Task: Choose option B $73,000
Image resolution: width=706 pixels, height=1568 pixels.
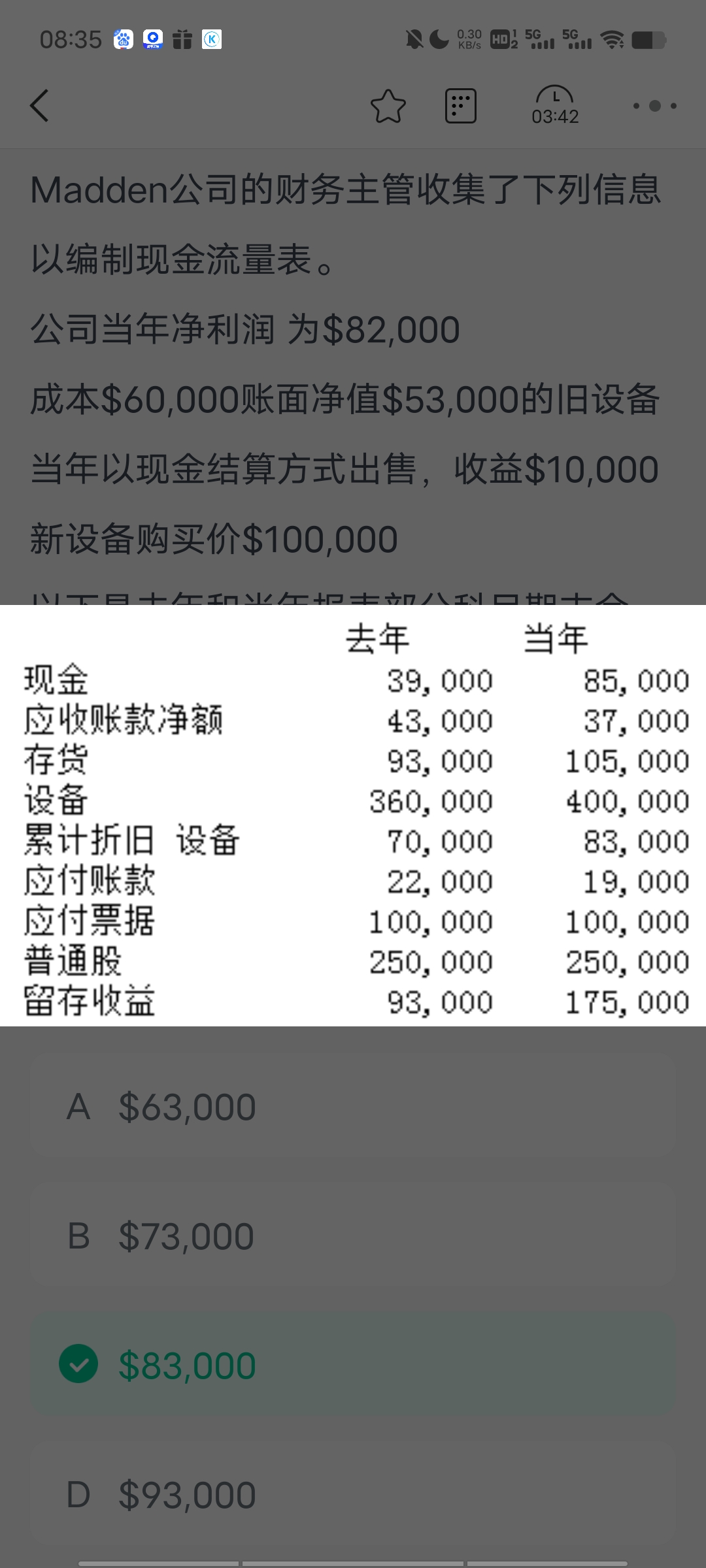Action: pyautogui.click(x=353, y=1236)
